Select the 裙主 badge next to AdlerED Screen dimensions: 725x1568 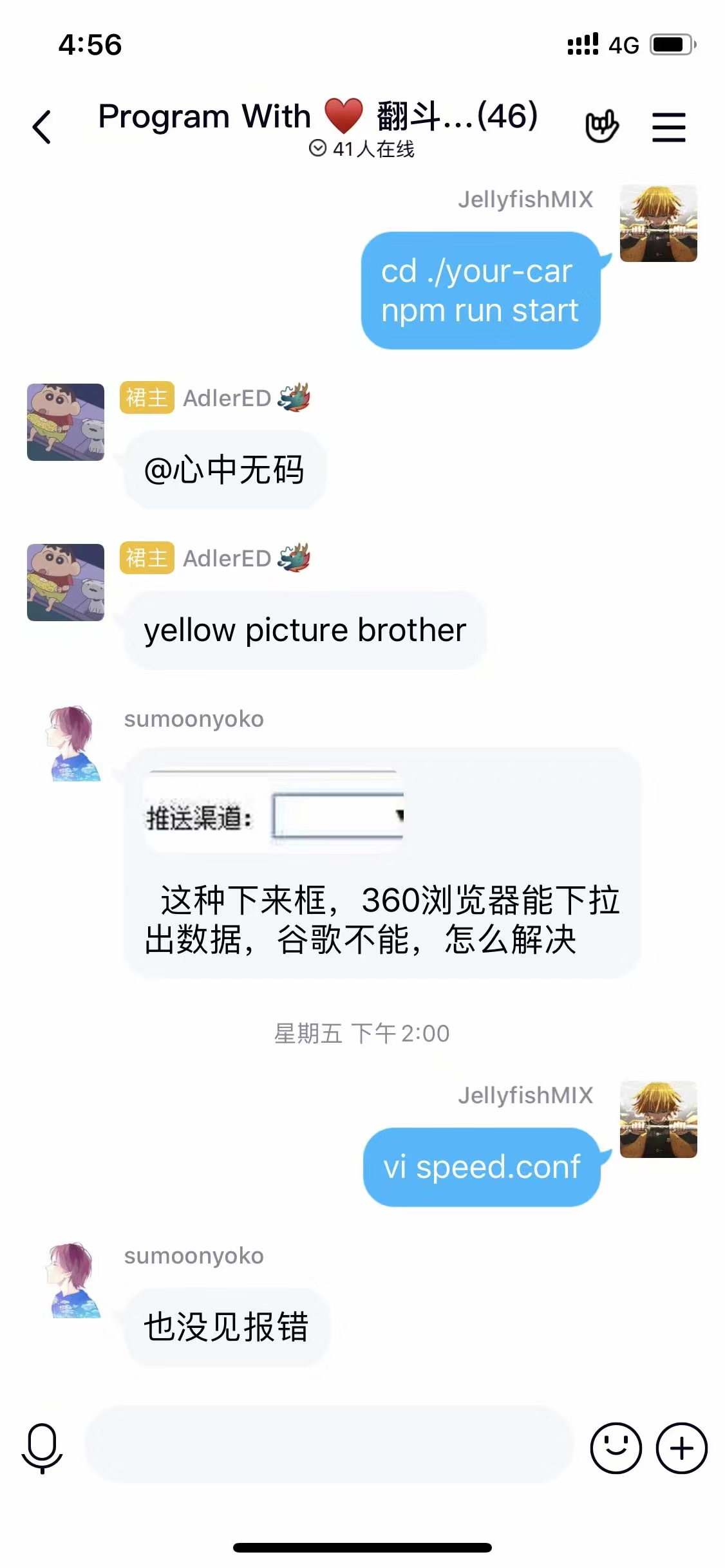coord(146,398)
